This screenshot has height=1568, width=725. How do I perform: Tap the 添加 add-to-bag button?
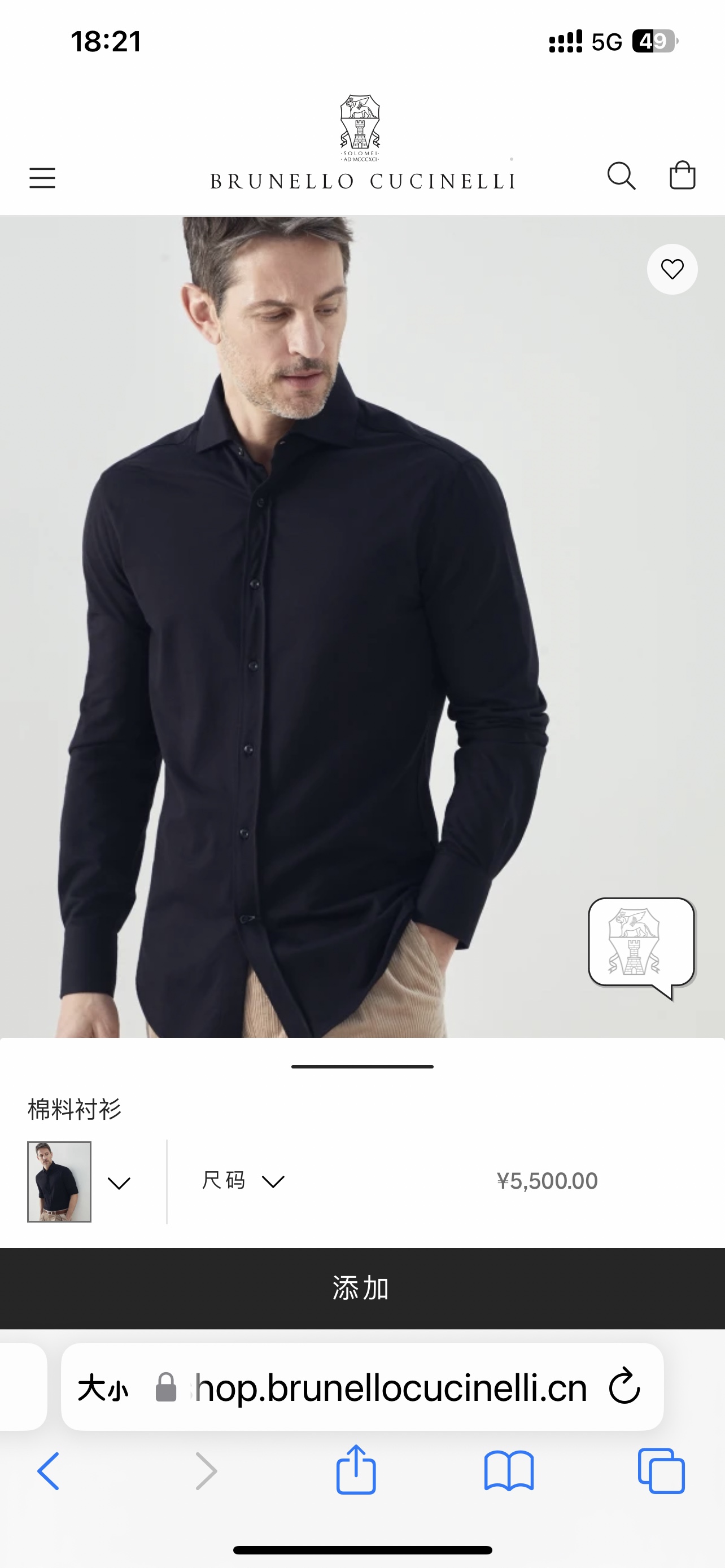click(362, 1288)
